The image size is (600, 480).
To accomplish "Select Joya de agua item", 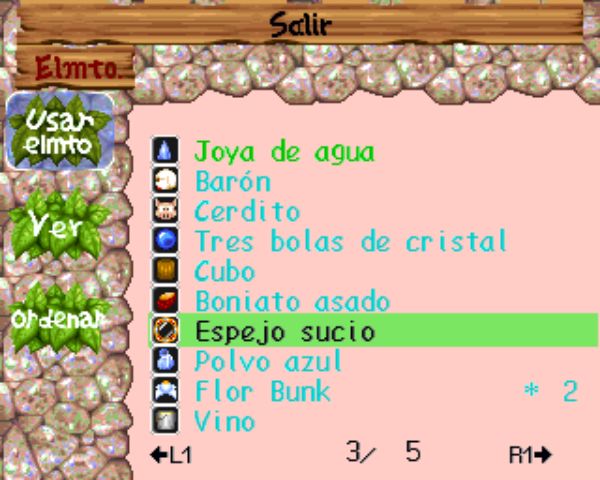I will pyautogui.click(x=284, y=152).
